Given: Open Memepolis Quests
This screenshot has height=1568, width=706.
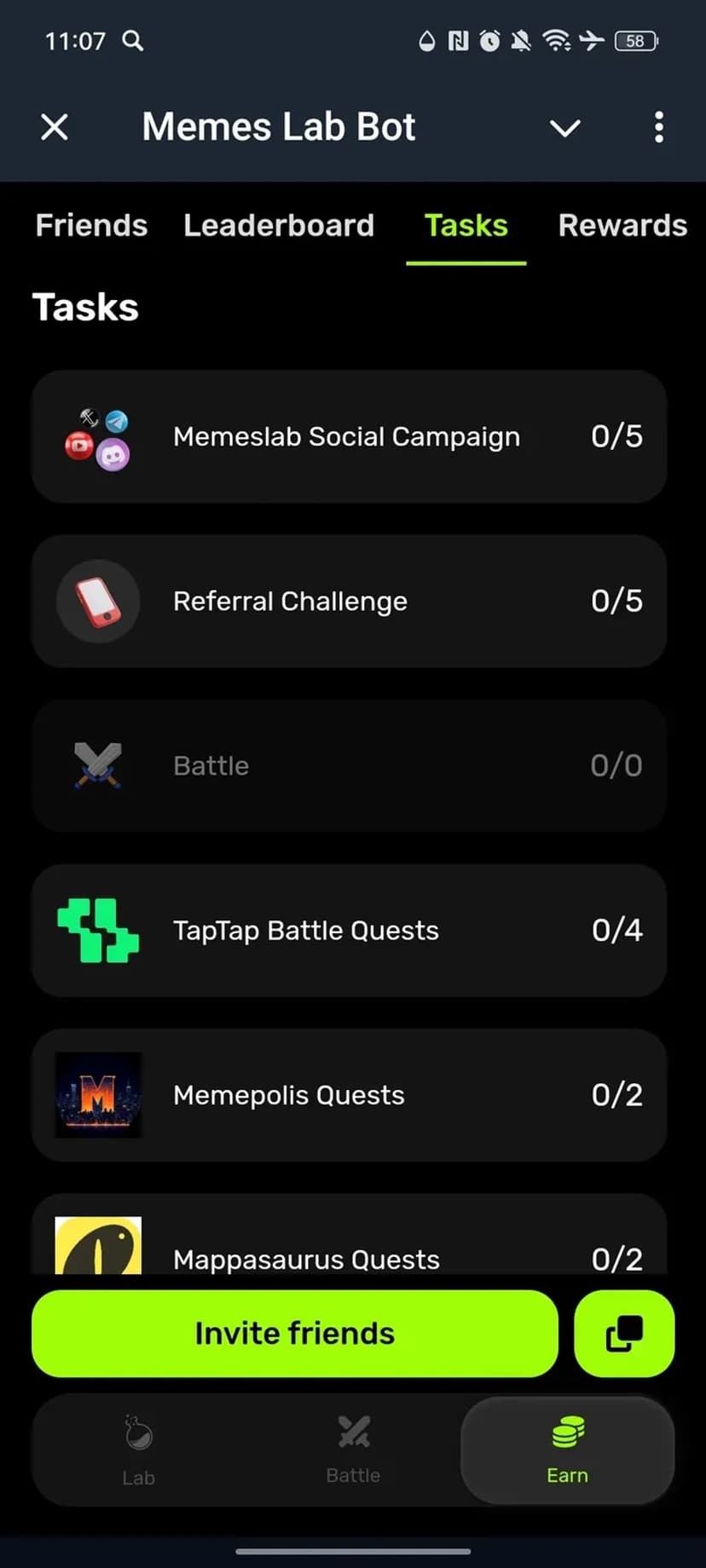Looking at the screenshot, I should click(x=349, y=1095).
